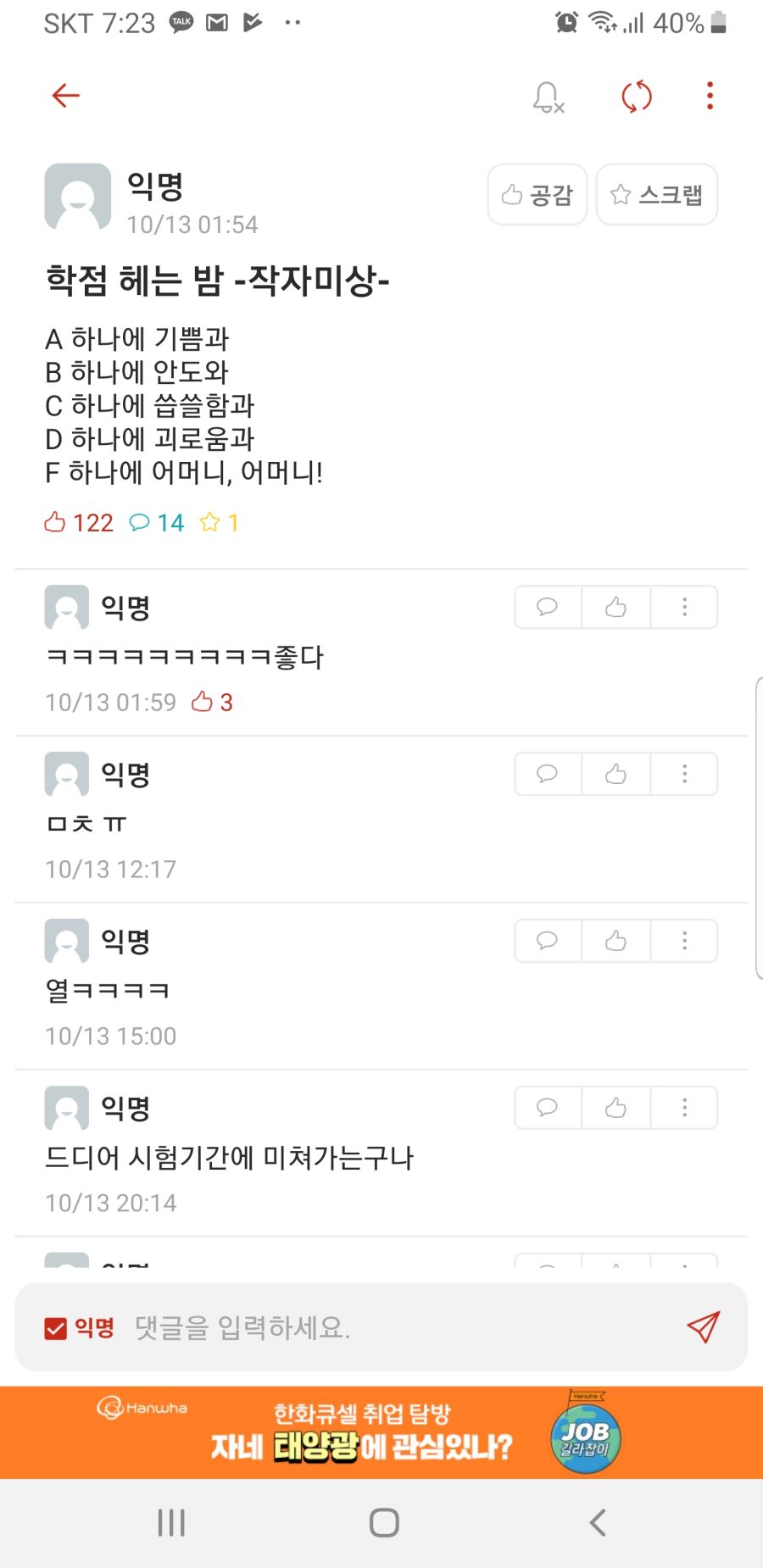Open options for the 열ㅋㅋㅋㅋ comment
Viewport: 763px width, 1568px height.
tap(684, 941)
